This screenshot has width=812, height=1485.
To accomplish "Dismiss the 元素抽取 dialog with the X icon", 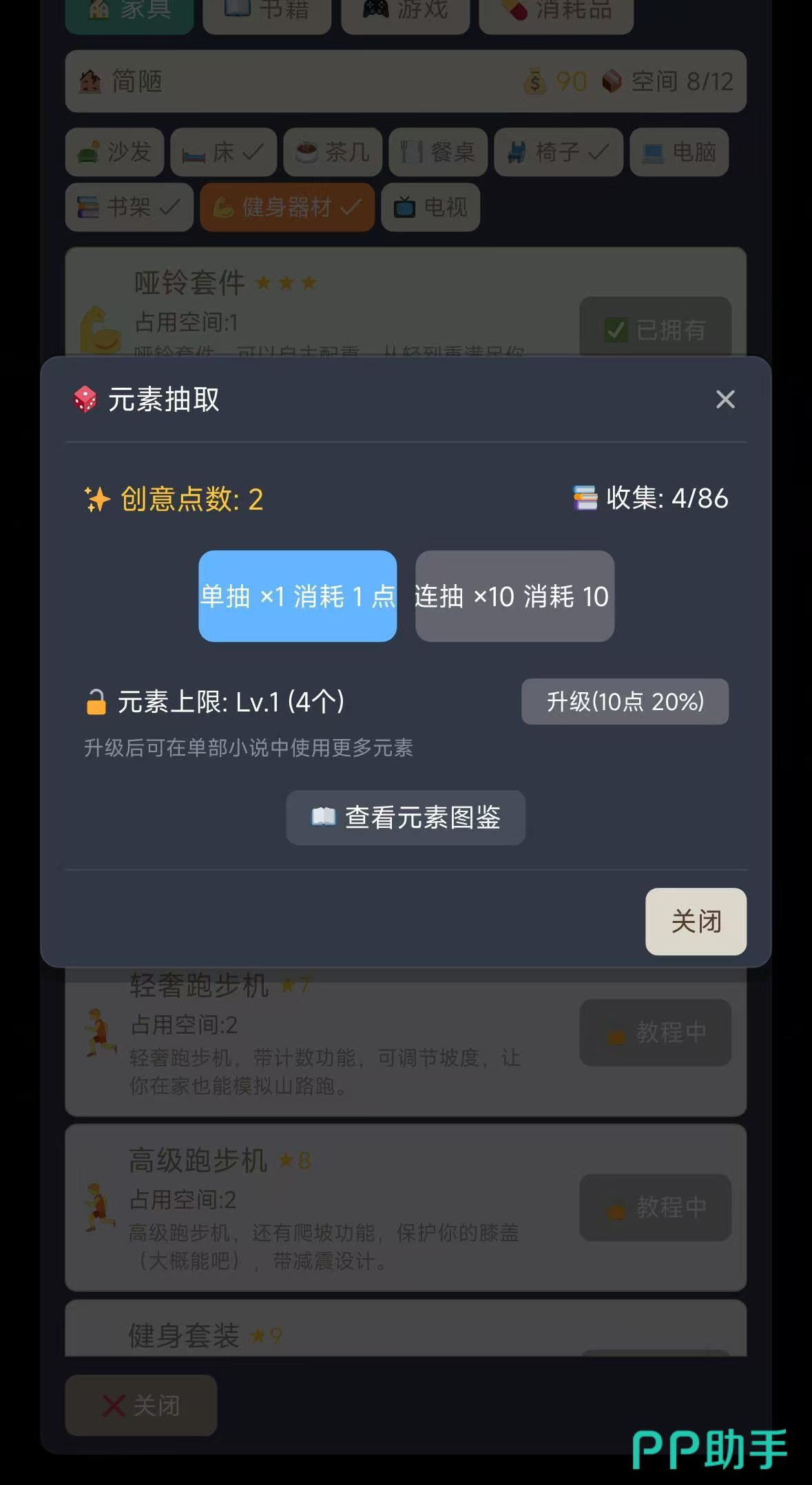I will [x=725, y=399].
